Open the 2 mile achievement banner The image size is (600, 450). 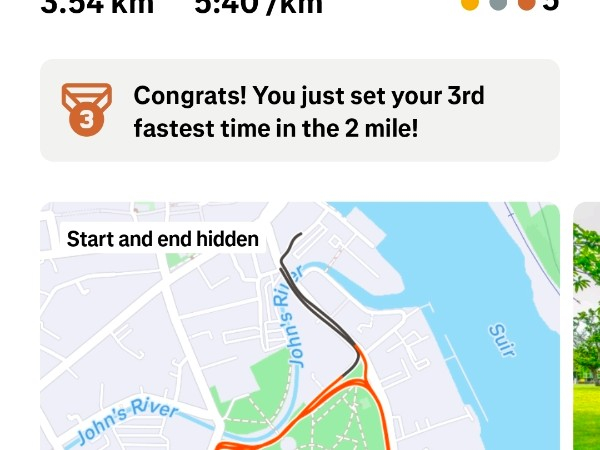point(299,110)
